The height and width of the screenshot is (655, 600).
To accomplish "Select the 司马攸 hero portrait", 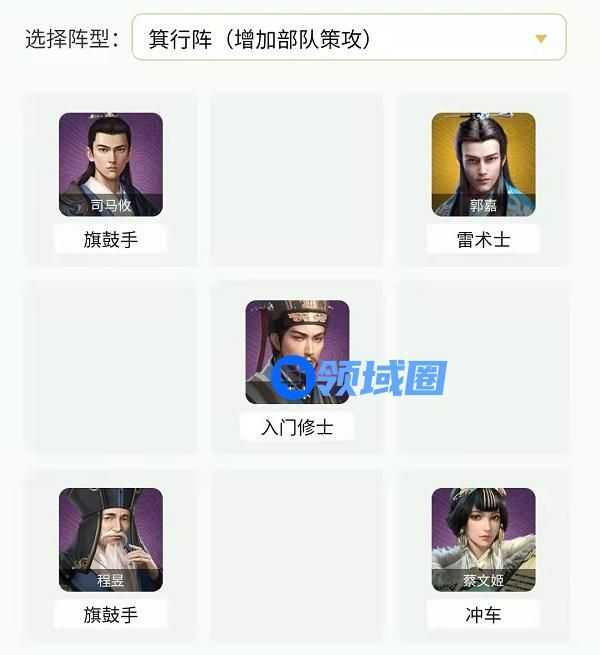I will pos(111,164).
